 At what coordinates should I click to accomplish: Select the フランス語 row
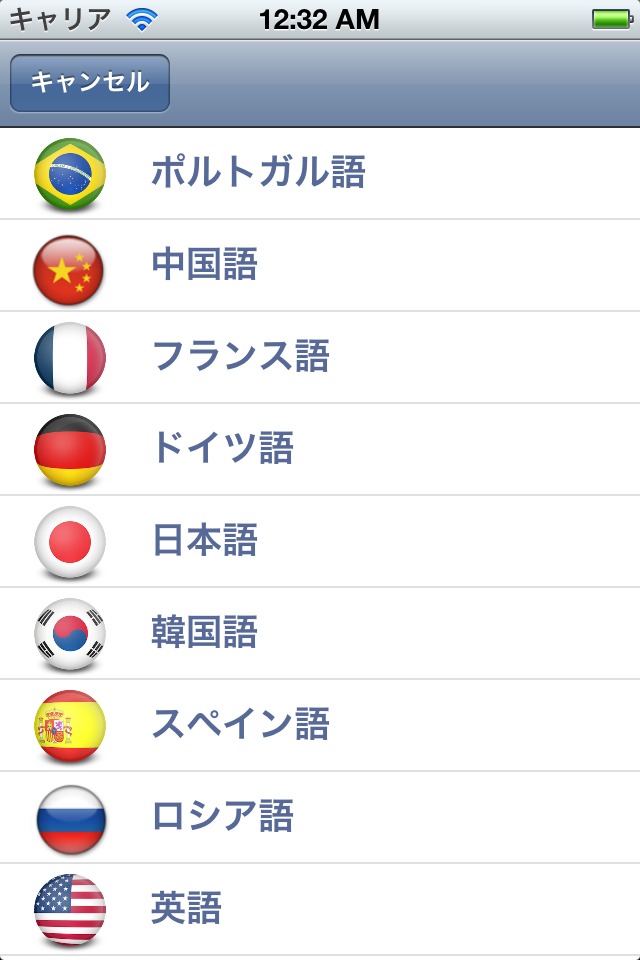point(240,357)
